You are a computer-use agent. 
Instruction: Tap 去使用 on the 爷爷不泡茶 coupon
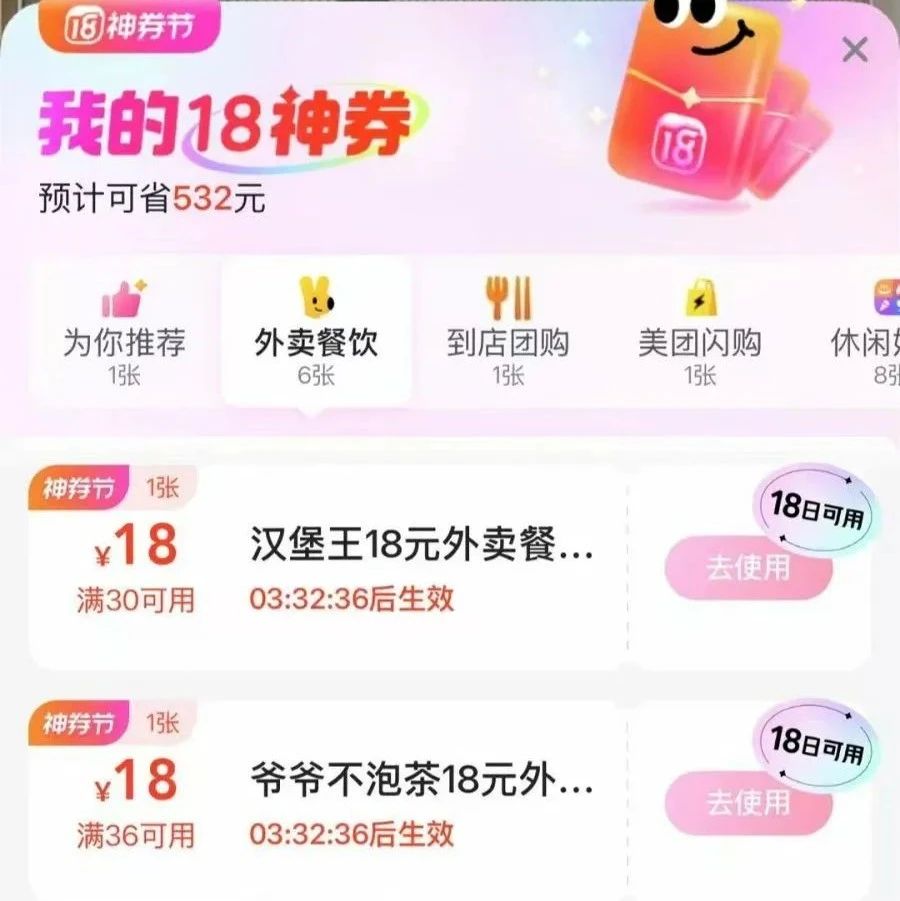click(x=748, y=803)
